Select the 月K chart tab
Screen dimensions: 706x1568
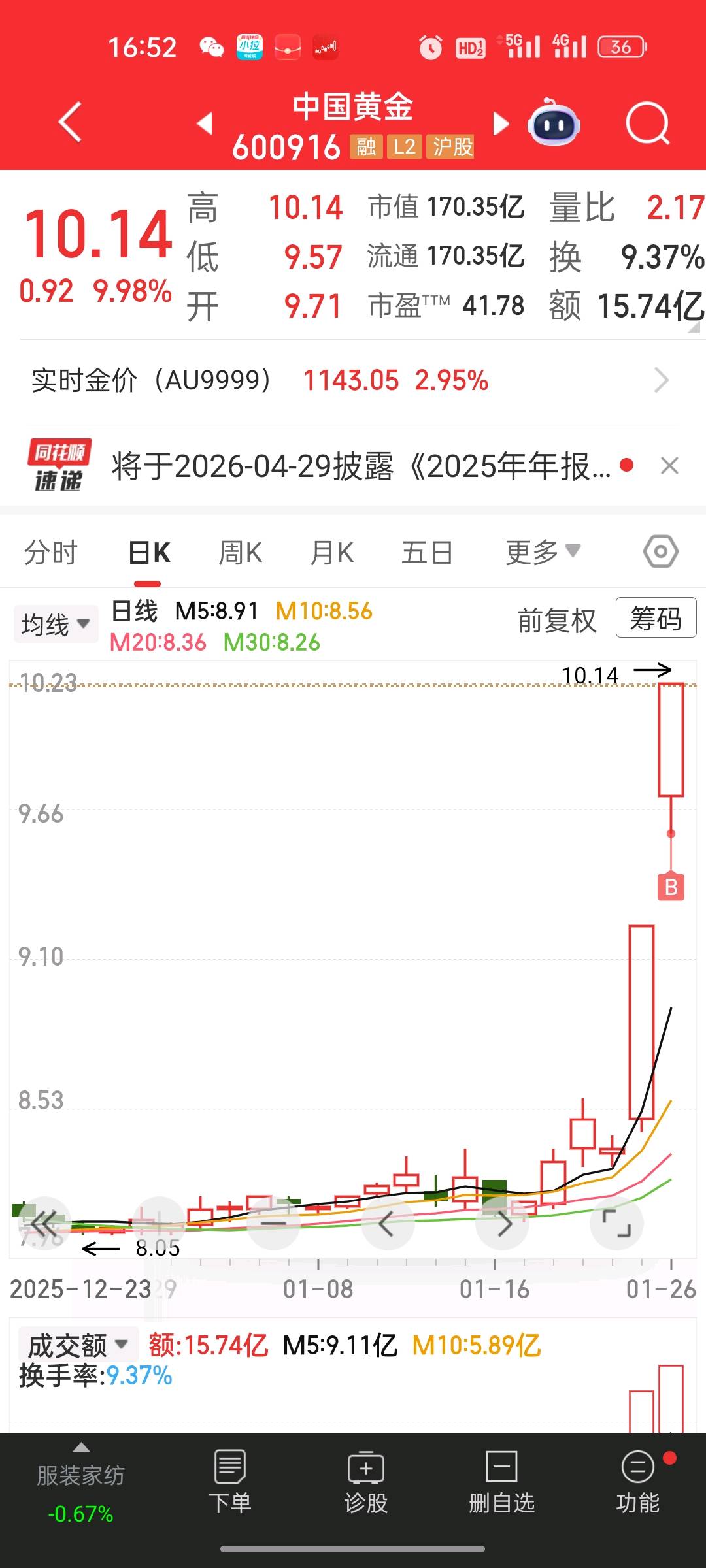pos(332,553)
